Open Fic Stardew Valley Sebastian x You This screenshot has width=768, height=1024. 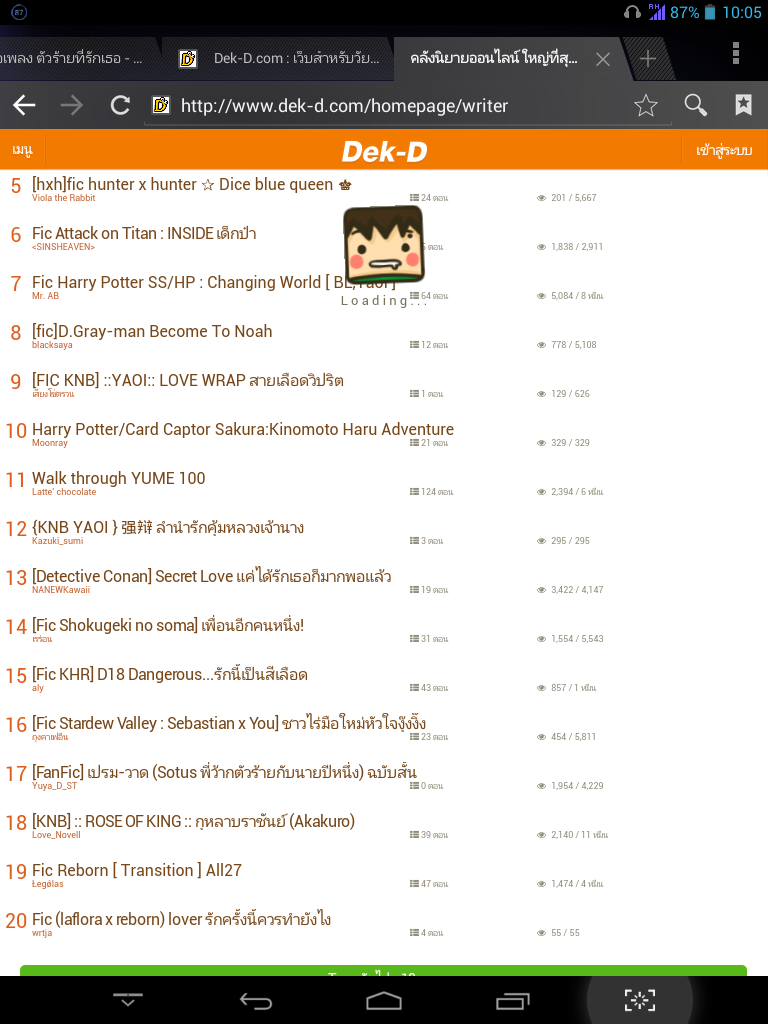coord(229,723)
